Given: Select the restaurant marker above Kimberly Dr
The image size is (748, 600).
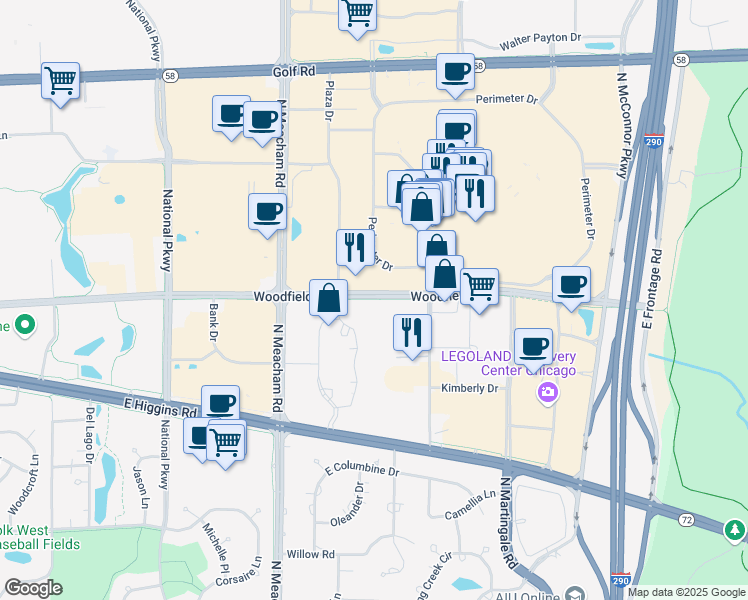Looking at the screenshot, I should point(412,333).
